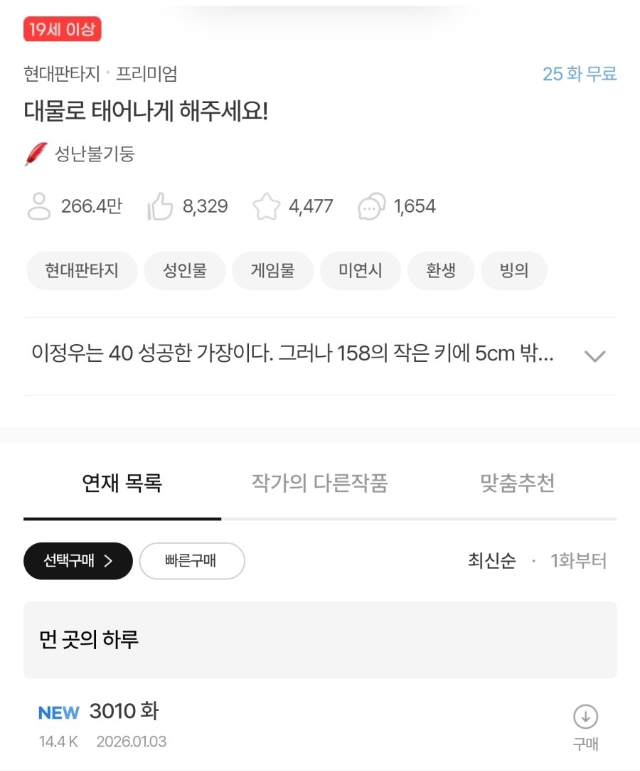Switch to 작가의 다른작품 tab
Screen dimensions: 640x771
tap(320, 484)
